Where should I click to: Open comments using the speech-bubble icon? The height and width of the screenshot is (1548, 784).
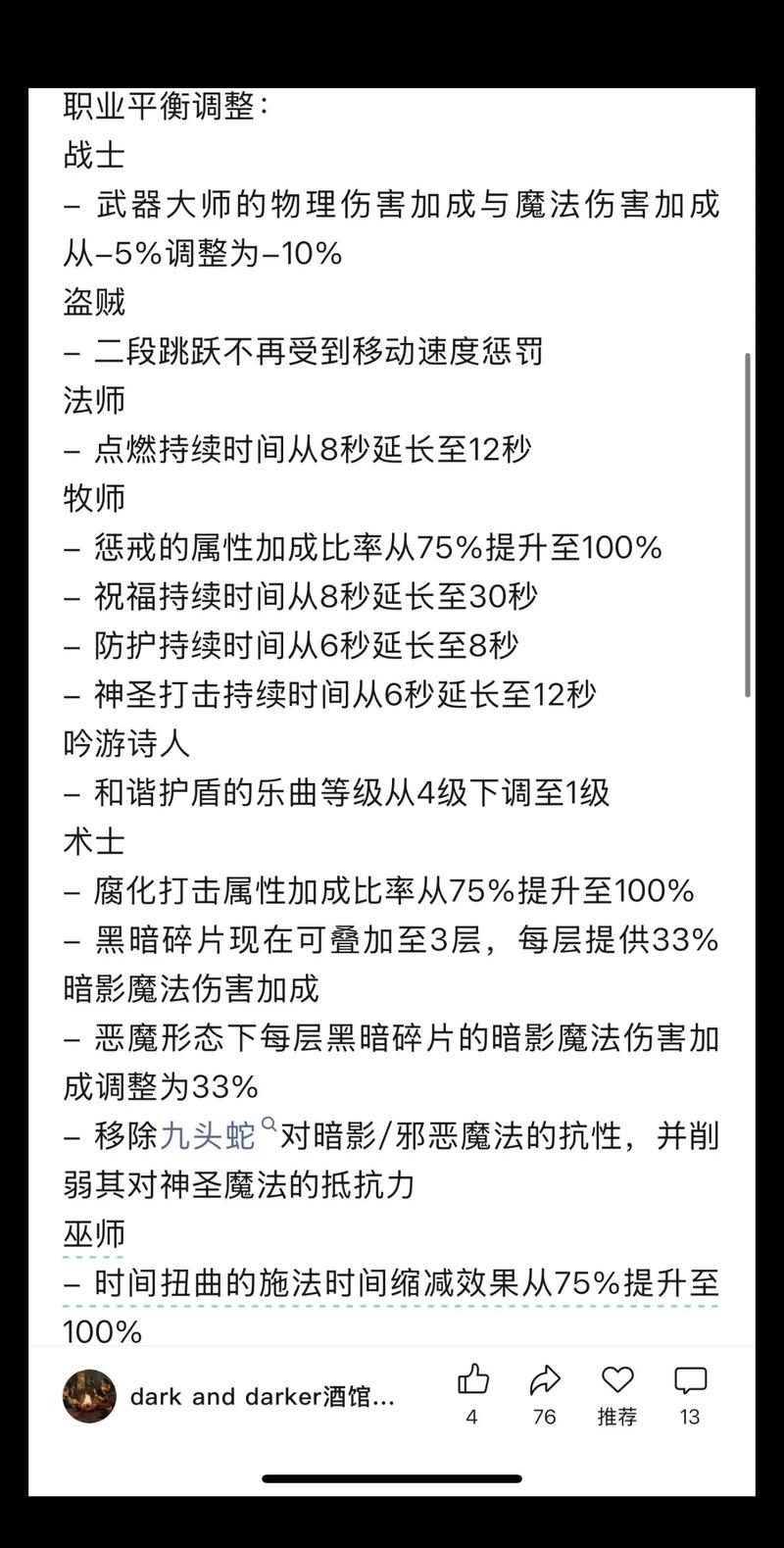coord(690,1380)
